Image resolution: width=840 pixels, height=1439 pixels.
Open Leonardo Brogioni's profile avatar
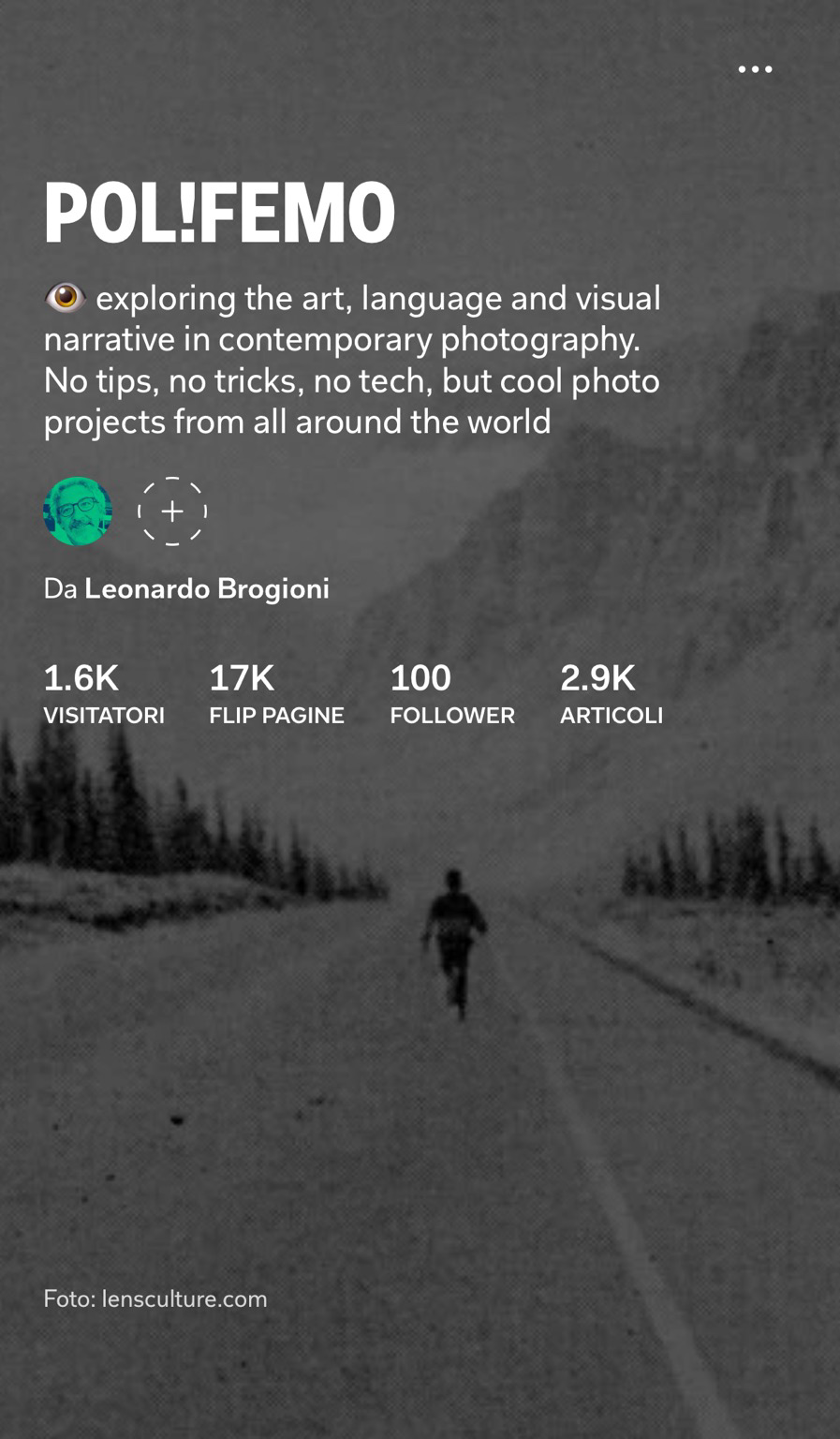78,512
